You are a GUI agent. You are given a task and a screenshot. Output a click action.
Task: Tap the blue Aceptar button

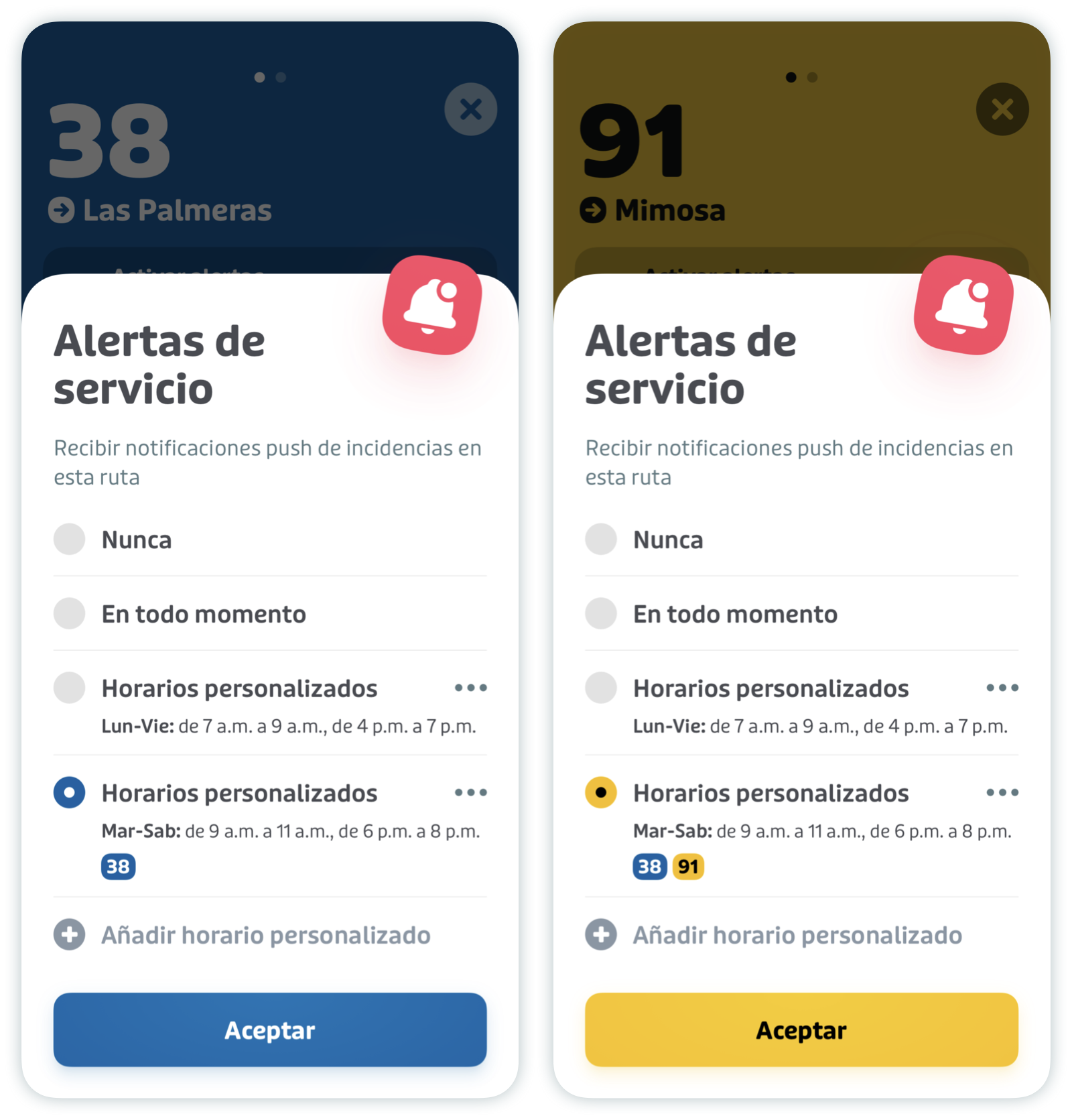tap(270, 1030)
